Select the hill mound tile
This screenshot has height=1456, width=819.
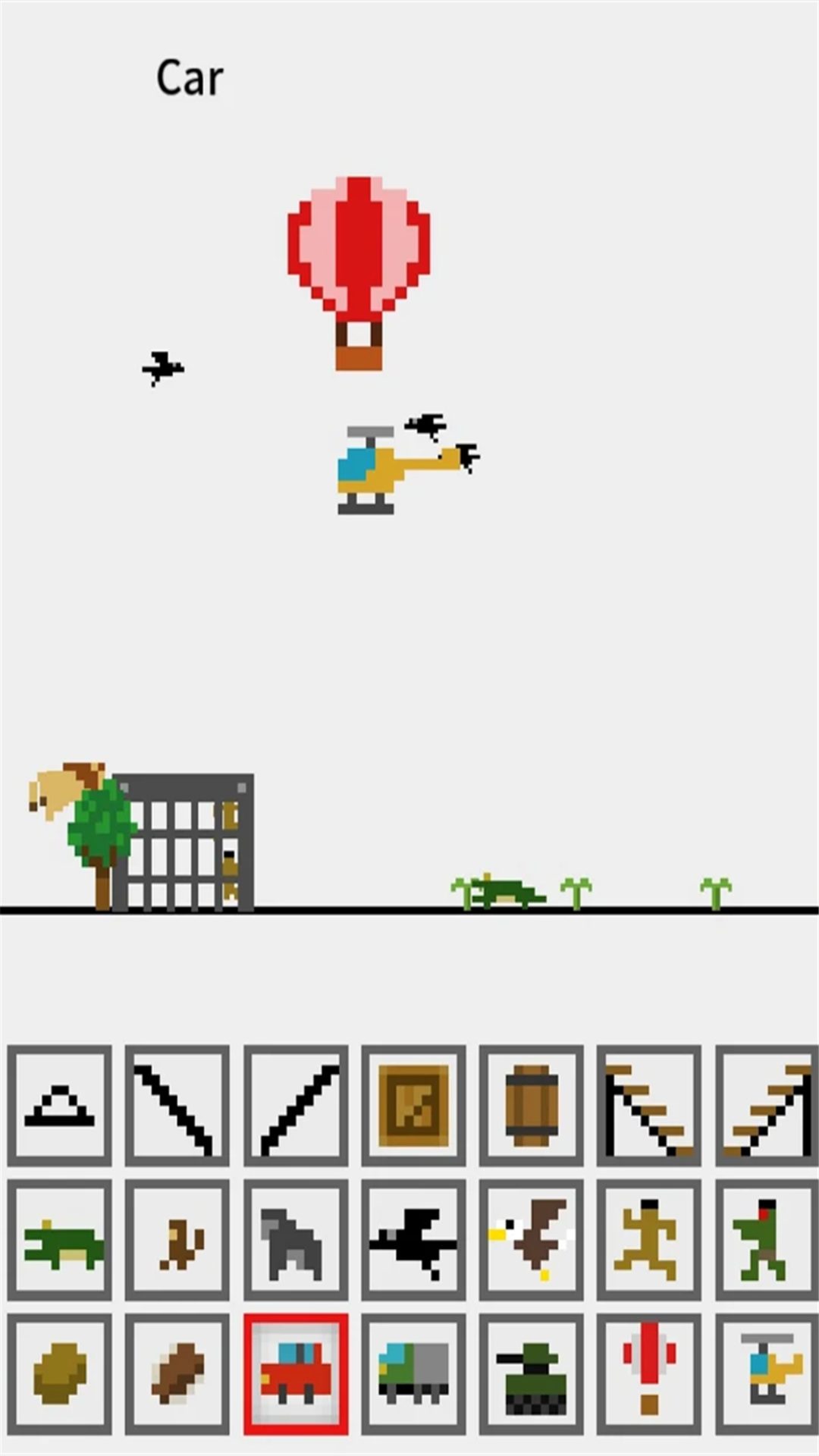[x=59, y=1105]
